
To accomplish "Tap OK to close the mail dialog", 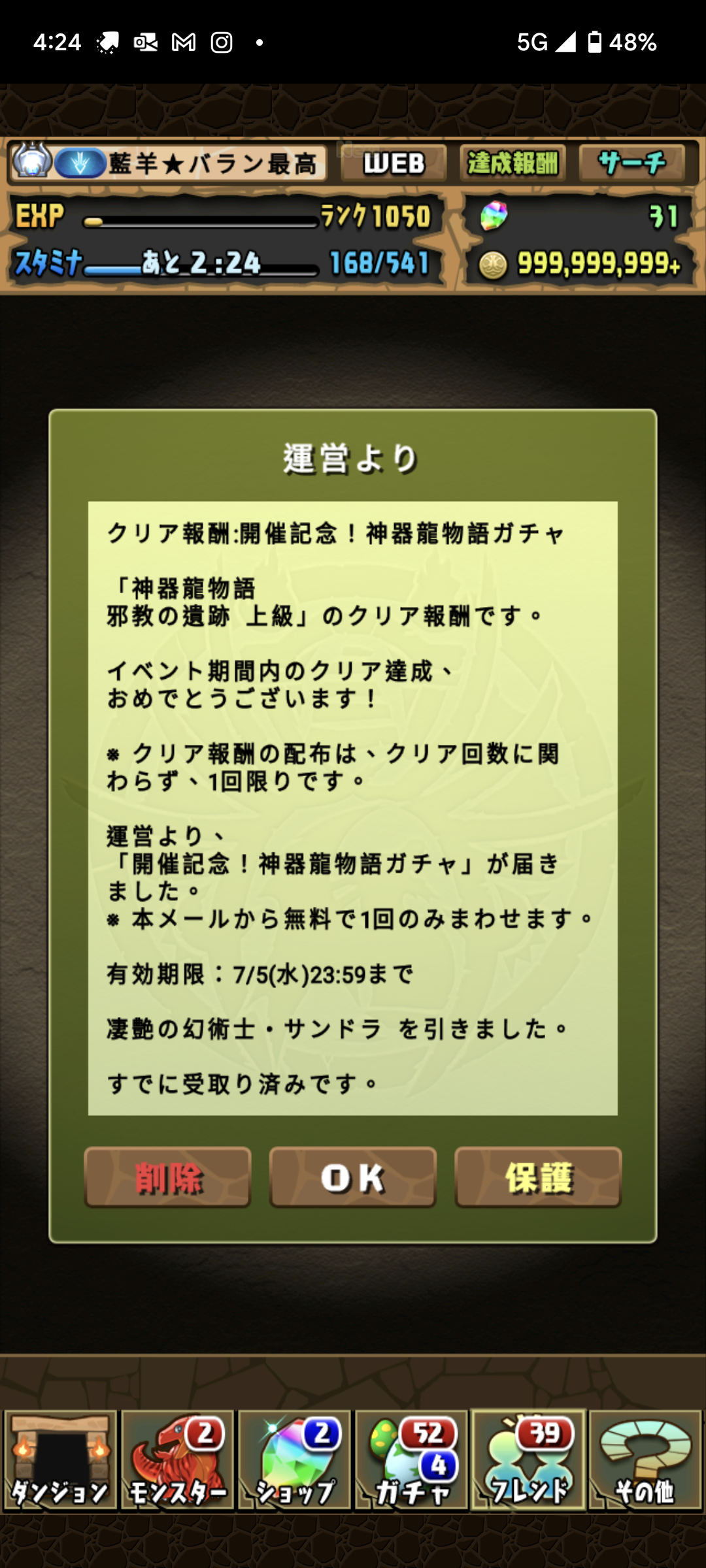I will click(x=353, y=1177).
